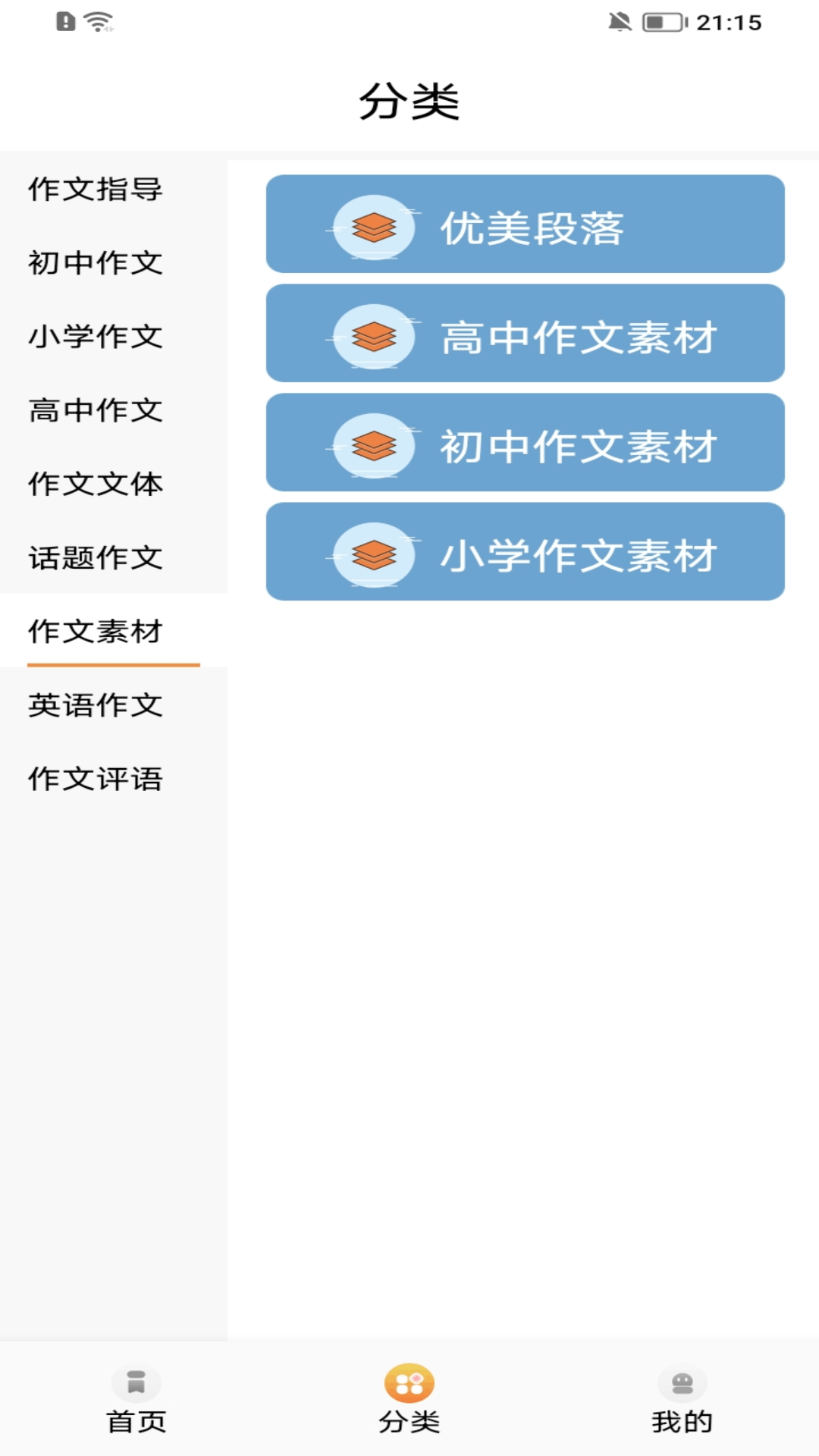Open the 小学作文素材 category
The width and height of the screenshot is (819, 1456).
coord(525,553)
